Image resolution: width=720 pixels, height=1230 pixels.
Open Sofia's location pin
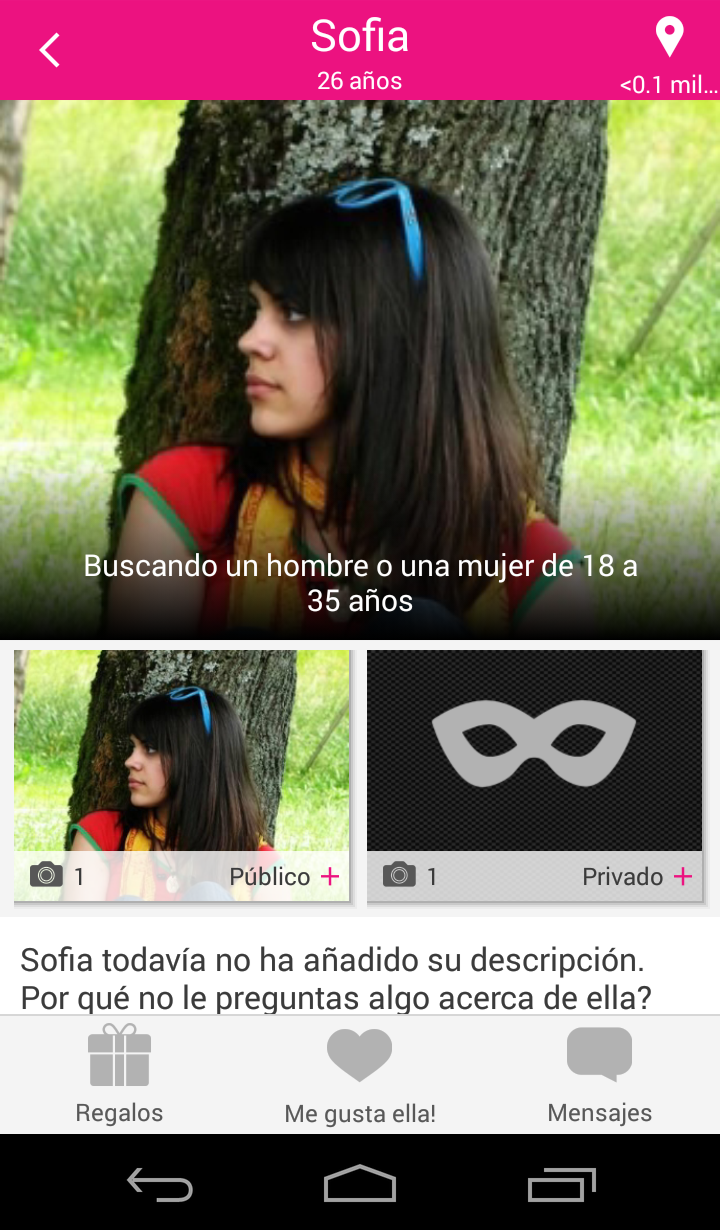click(669, 38)
